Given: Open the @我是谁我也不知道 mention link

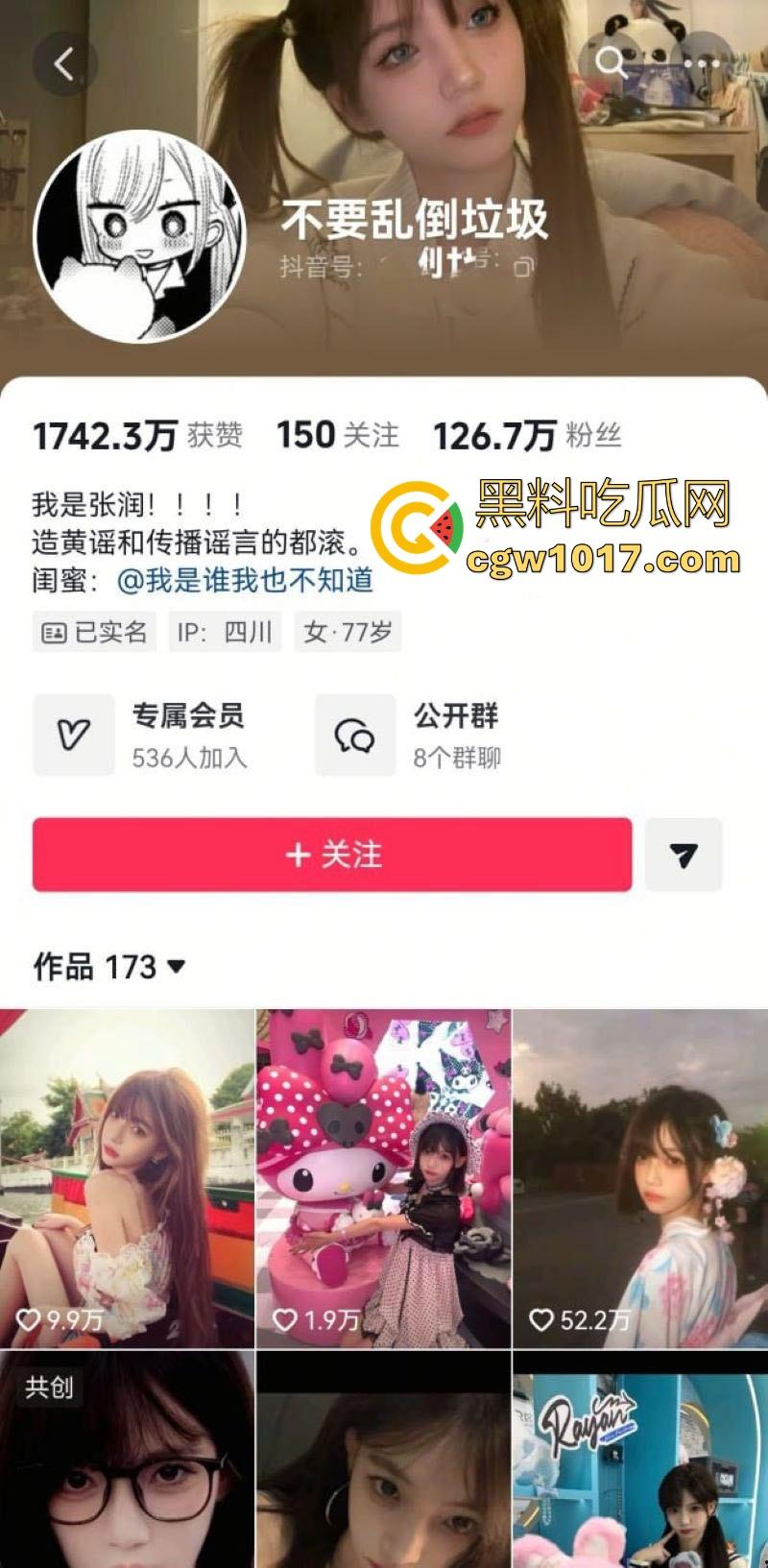Looking at the screenshot, I should point(245,581).
